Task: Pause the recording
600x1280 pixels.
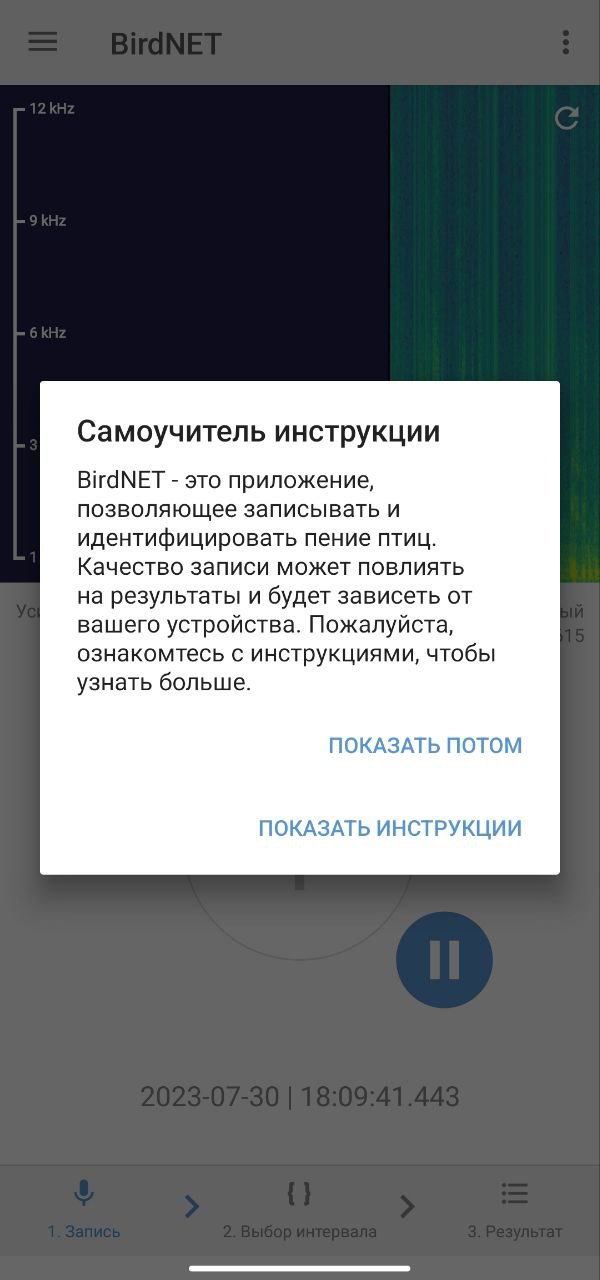Action: [444, 959]
